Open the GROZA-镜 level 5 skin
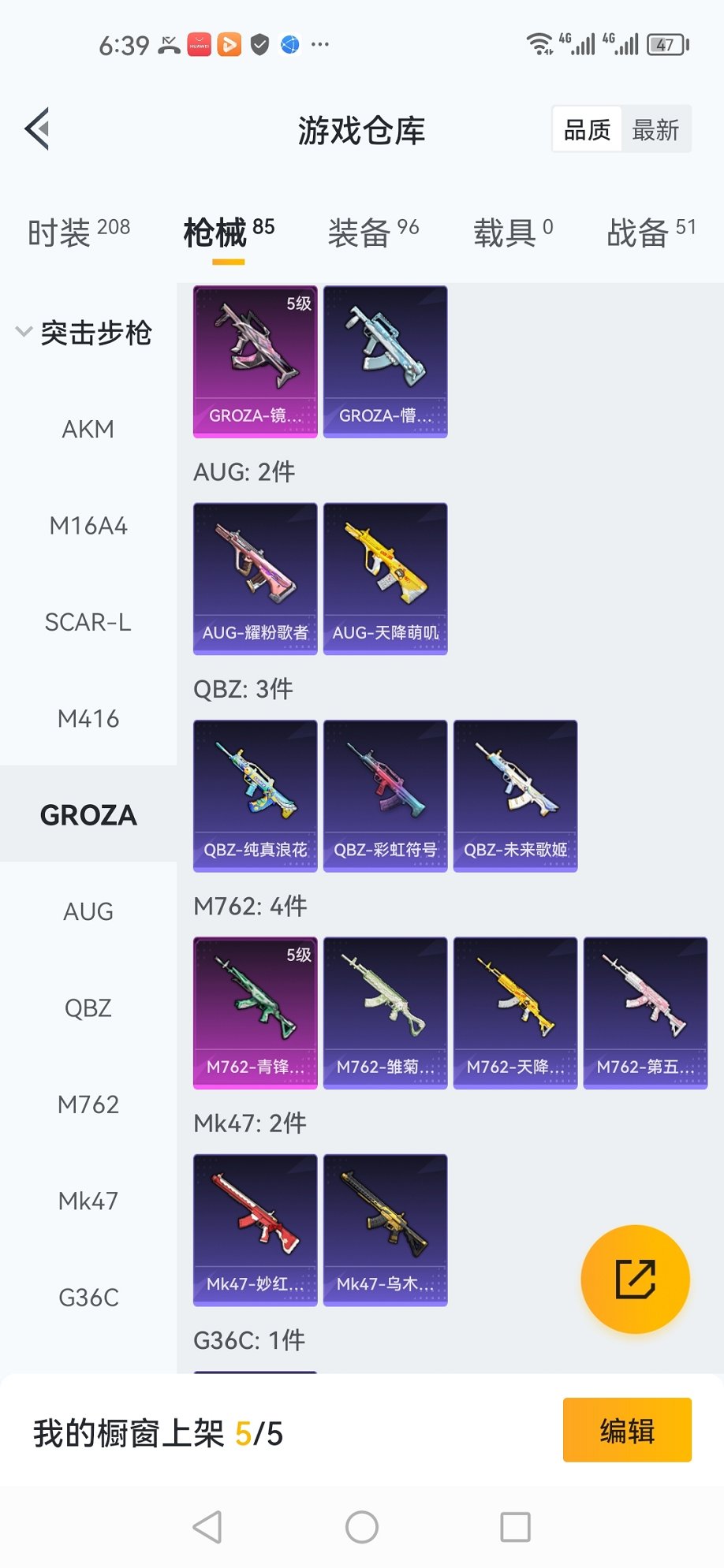The width and height of the screenshot is (724, 1568). coord(256,361)
